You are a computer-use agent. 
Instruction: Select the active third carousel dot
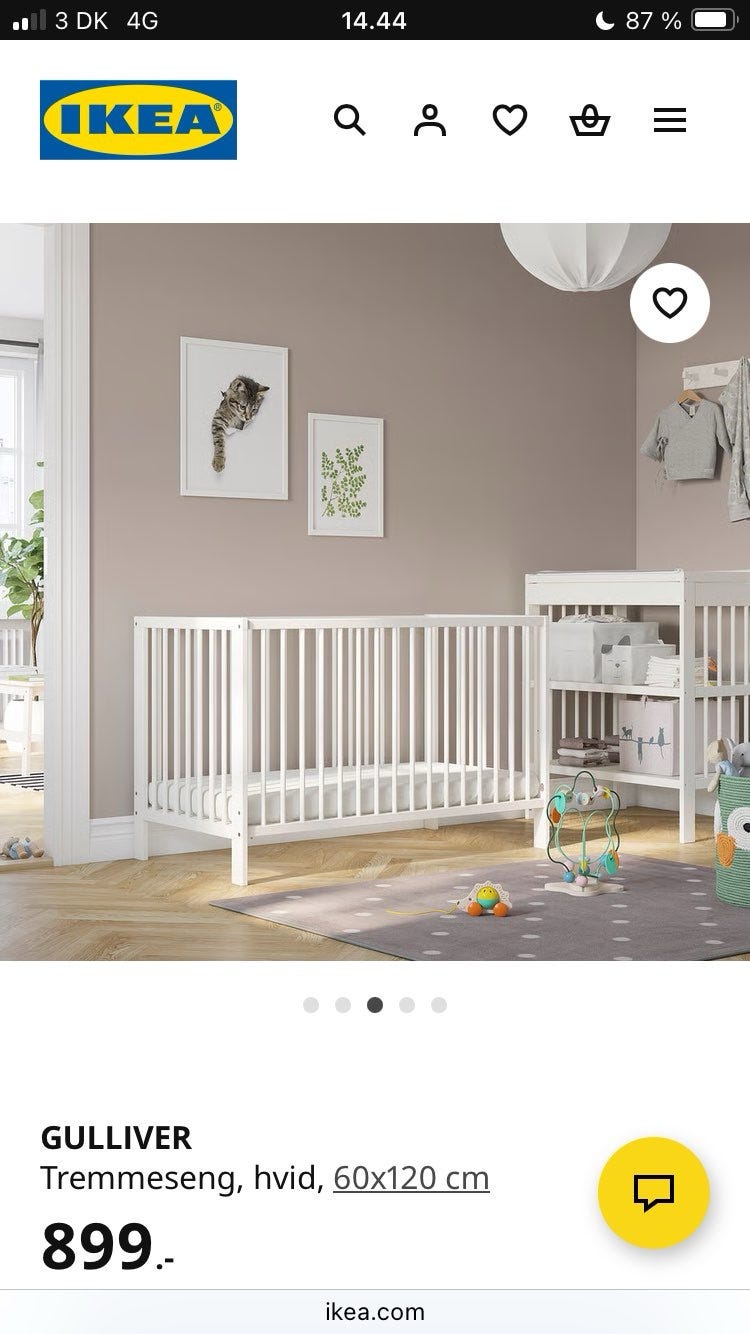[374, 1005]
